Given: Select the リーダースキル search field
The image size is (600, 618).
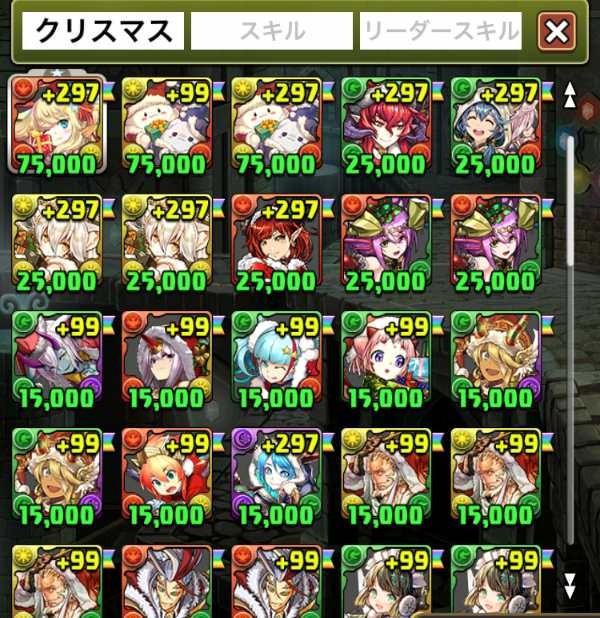Looking at the screenshot, I should 441,32.
